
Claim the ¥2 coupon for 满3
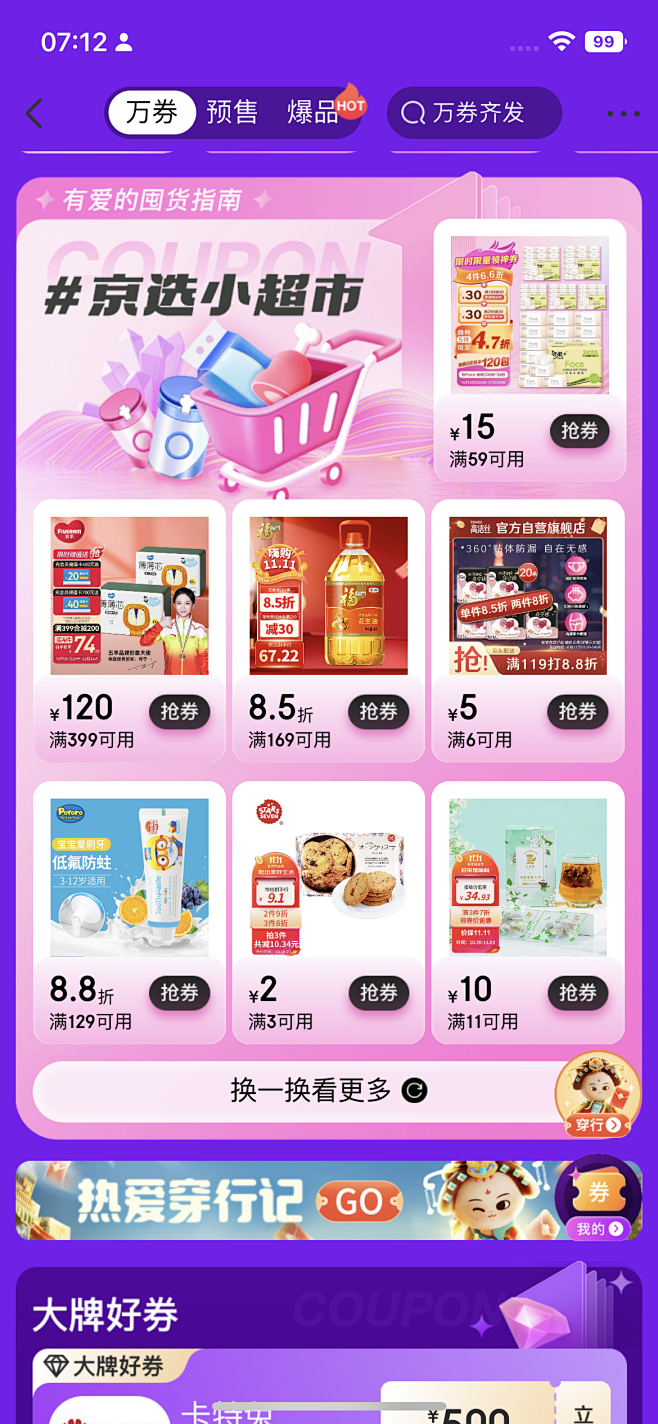pyautogui.click(x=378, y=992)
